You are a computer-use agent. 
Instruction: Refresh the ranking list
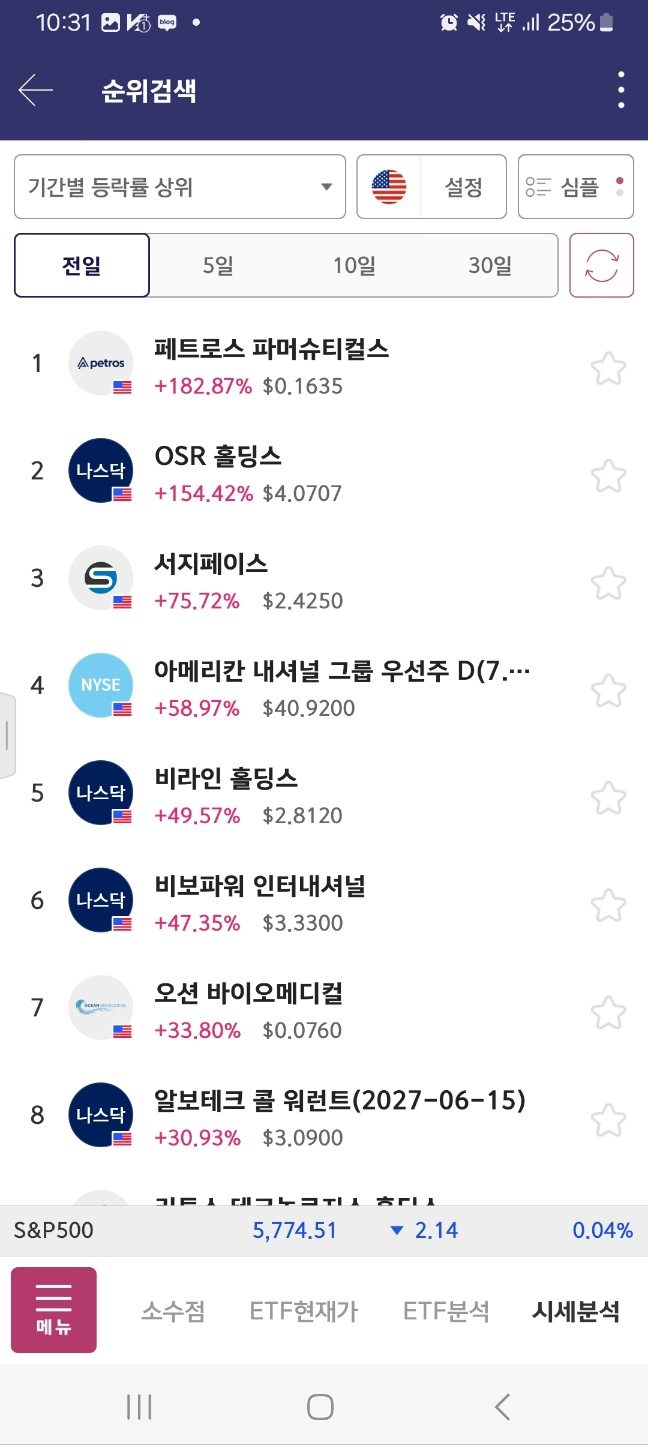tap(602, 266)
